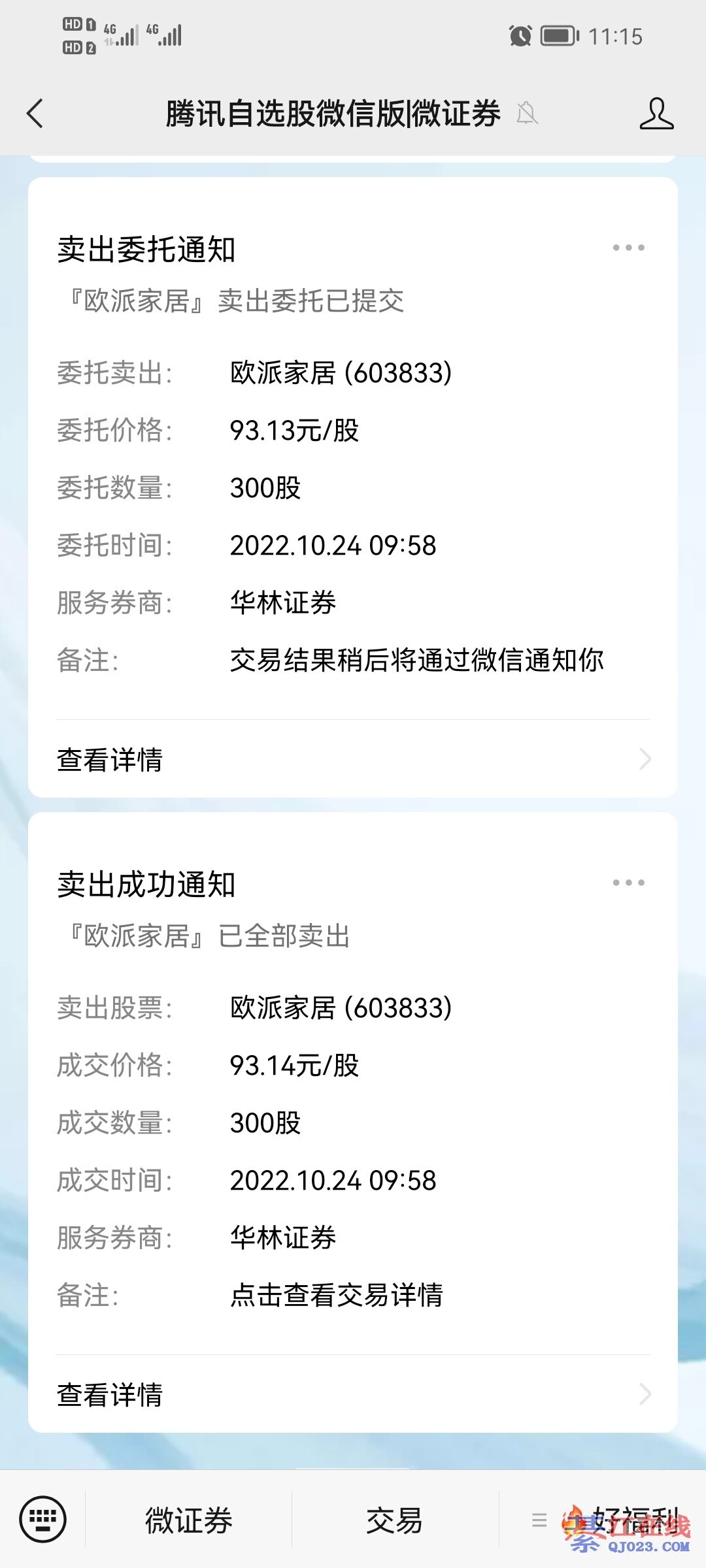The width and height of the screenshot is (706, 1568).
Task: View details of 卖出成功通知
Action: click(353, 1394)
